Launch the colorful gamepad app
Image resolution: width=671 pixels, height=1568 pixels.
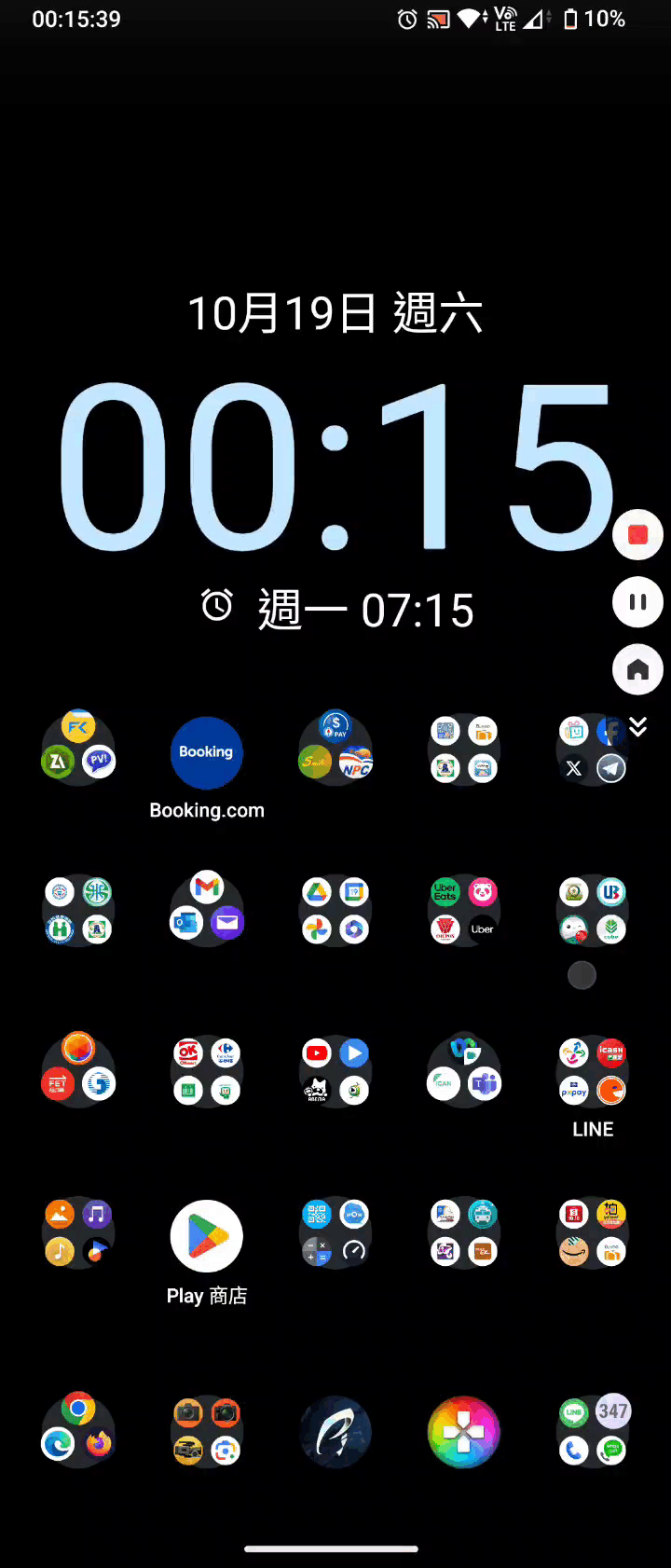(463, 1431)
